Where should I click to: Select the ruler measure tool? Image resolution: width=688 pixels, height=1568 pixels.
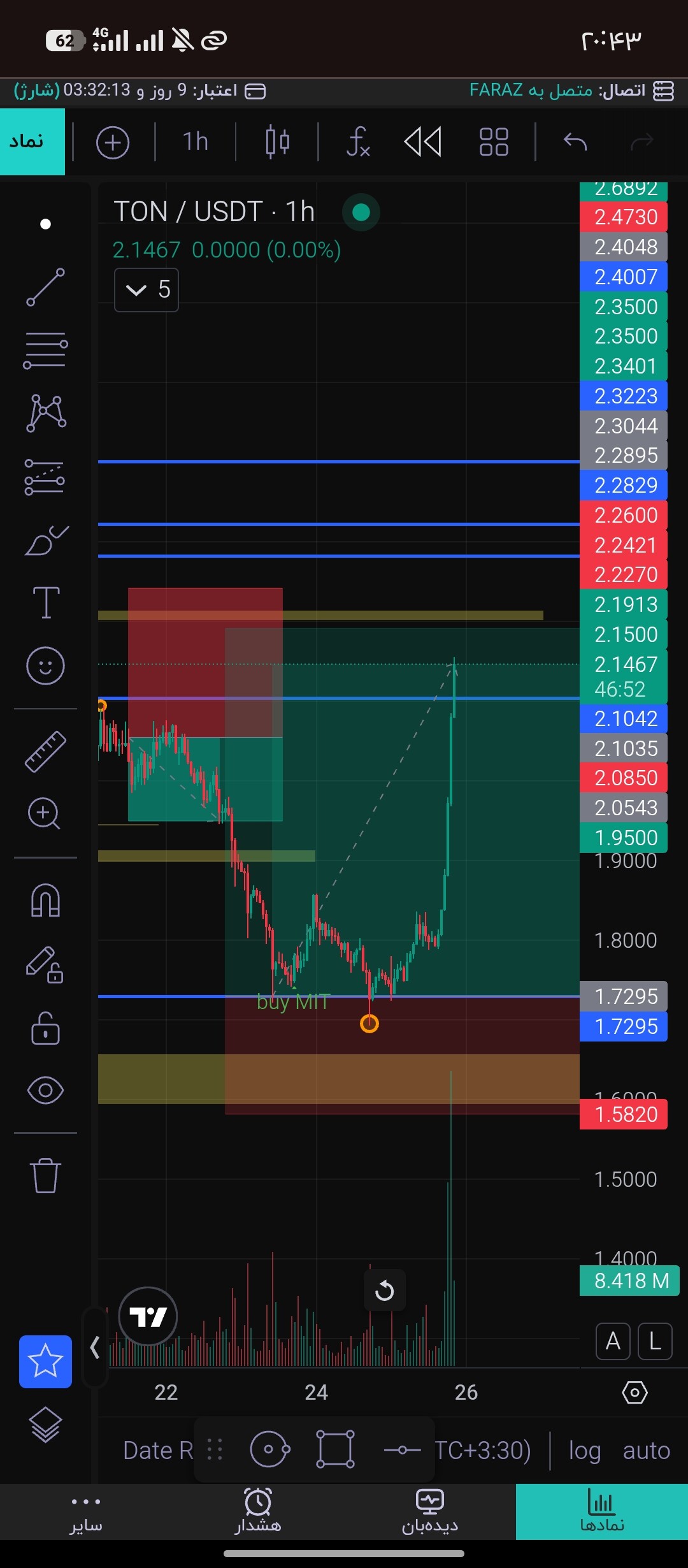45,751
